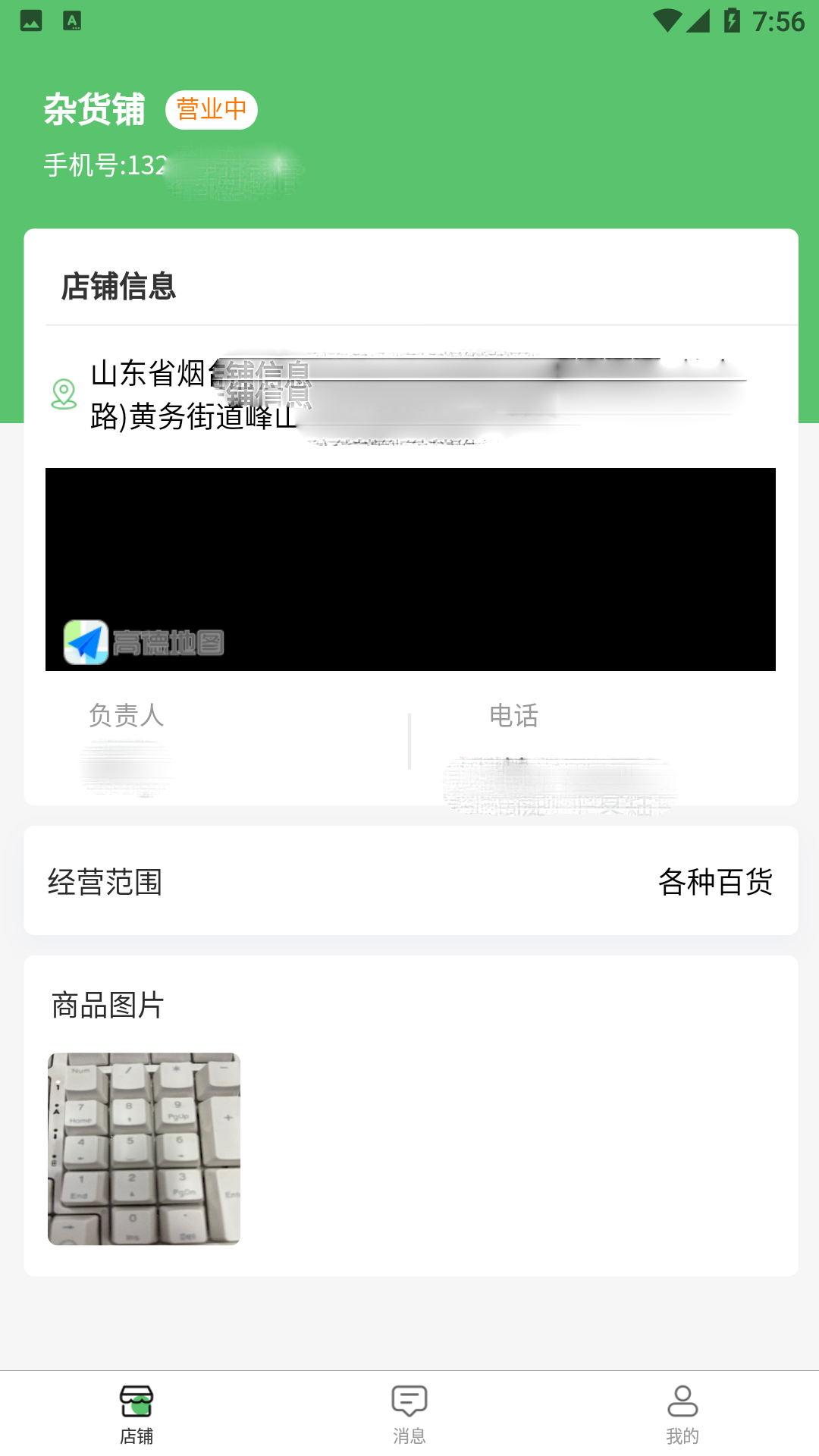Tap the 我的 profile icon
The height and width of the screenshot is (1456, 819).
coord(682,1399)
